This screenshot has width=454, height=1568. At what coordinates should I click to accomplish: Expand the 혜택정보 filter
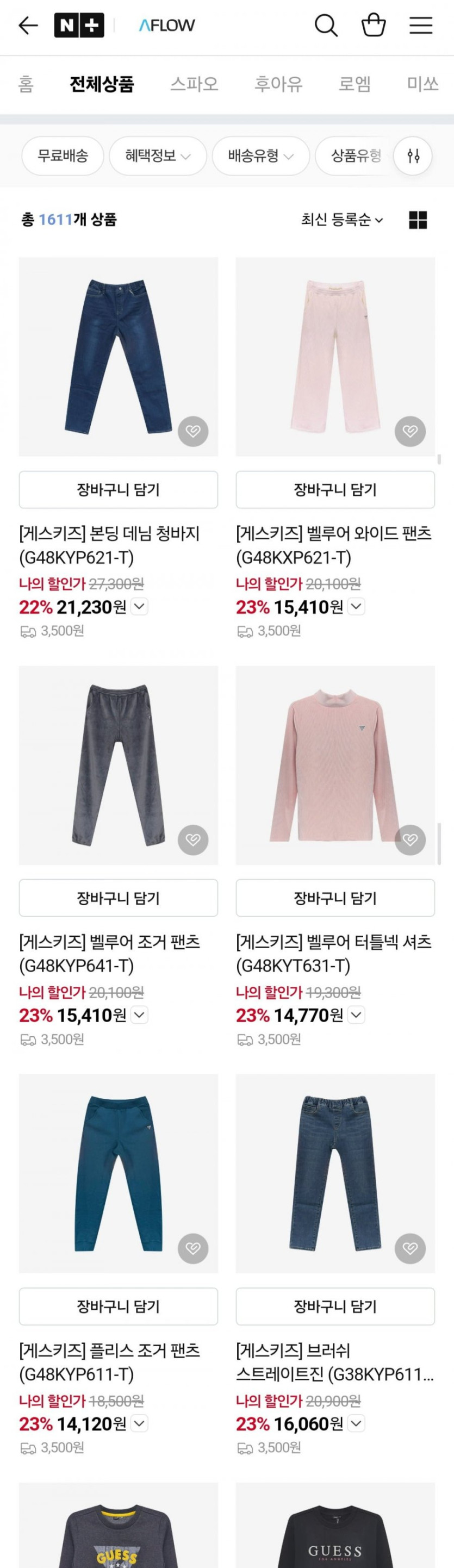click(x=158, y=156)
